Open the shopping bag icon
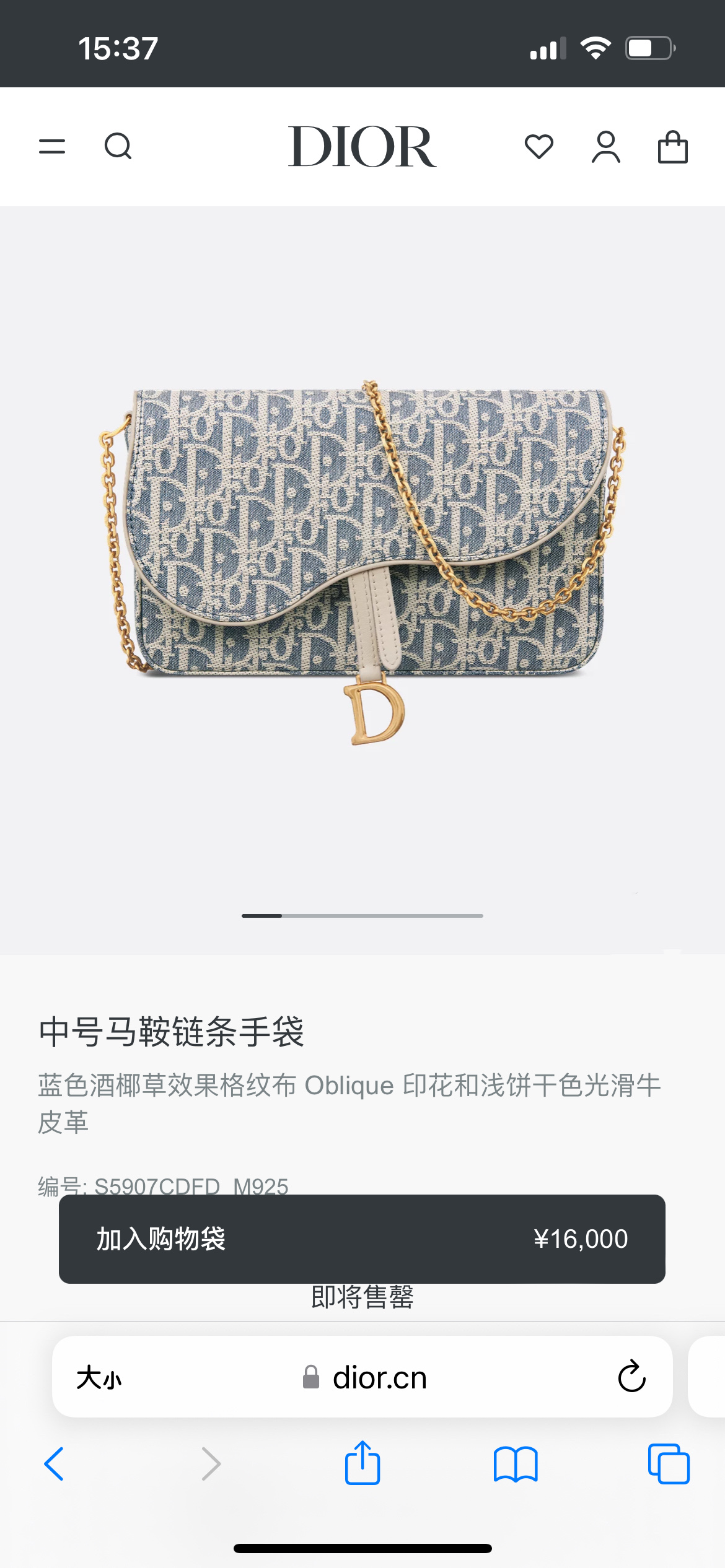This screenshot has width=725, height=1568. (672, 147)
